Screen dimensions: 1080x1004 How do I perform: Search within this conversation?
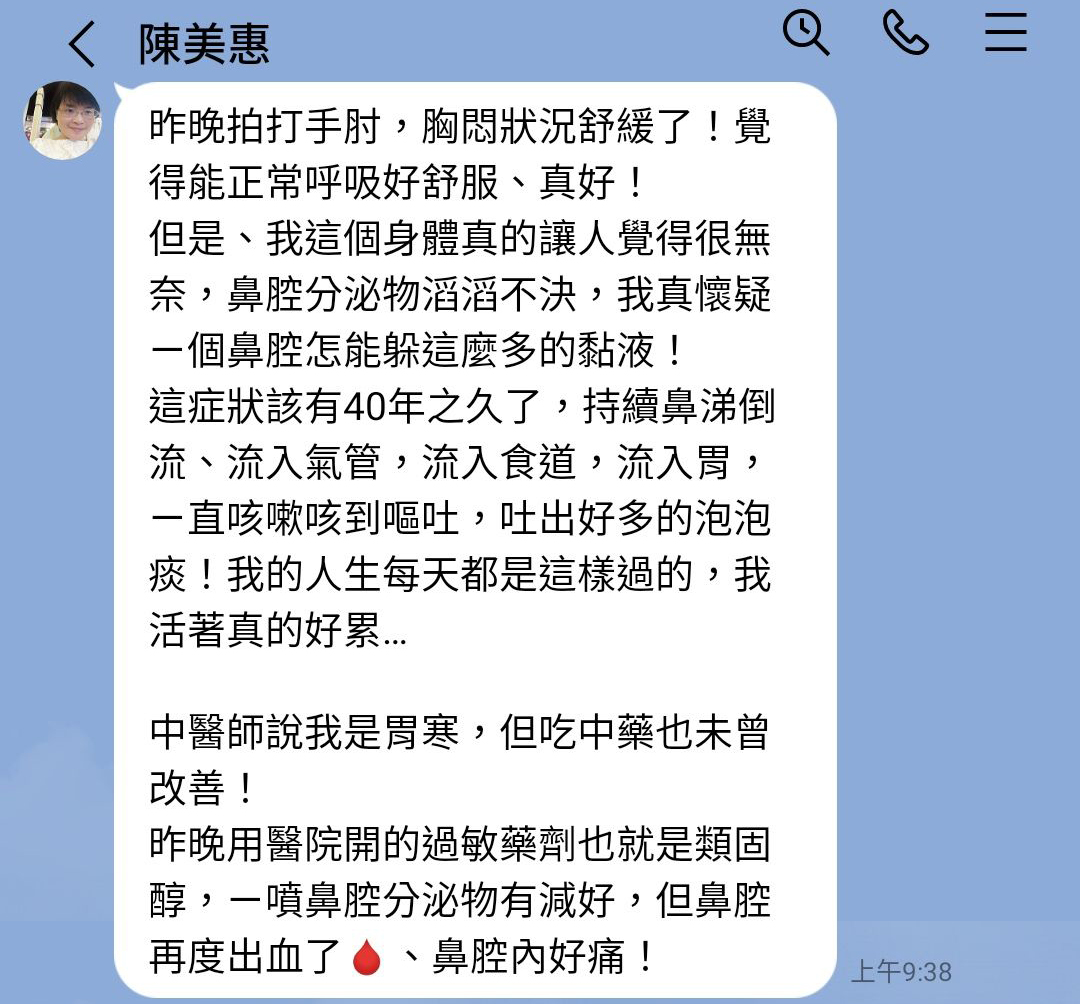pyautogui.click(x=805, y=33)
